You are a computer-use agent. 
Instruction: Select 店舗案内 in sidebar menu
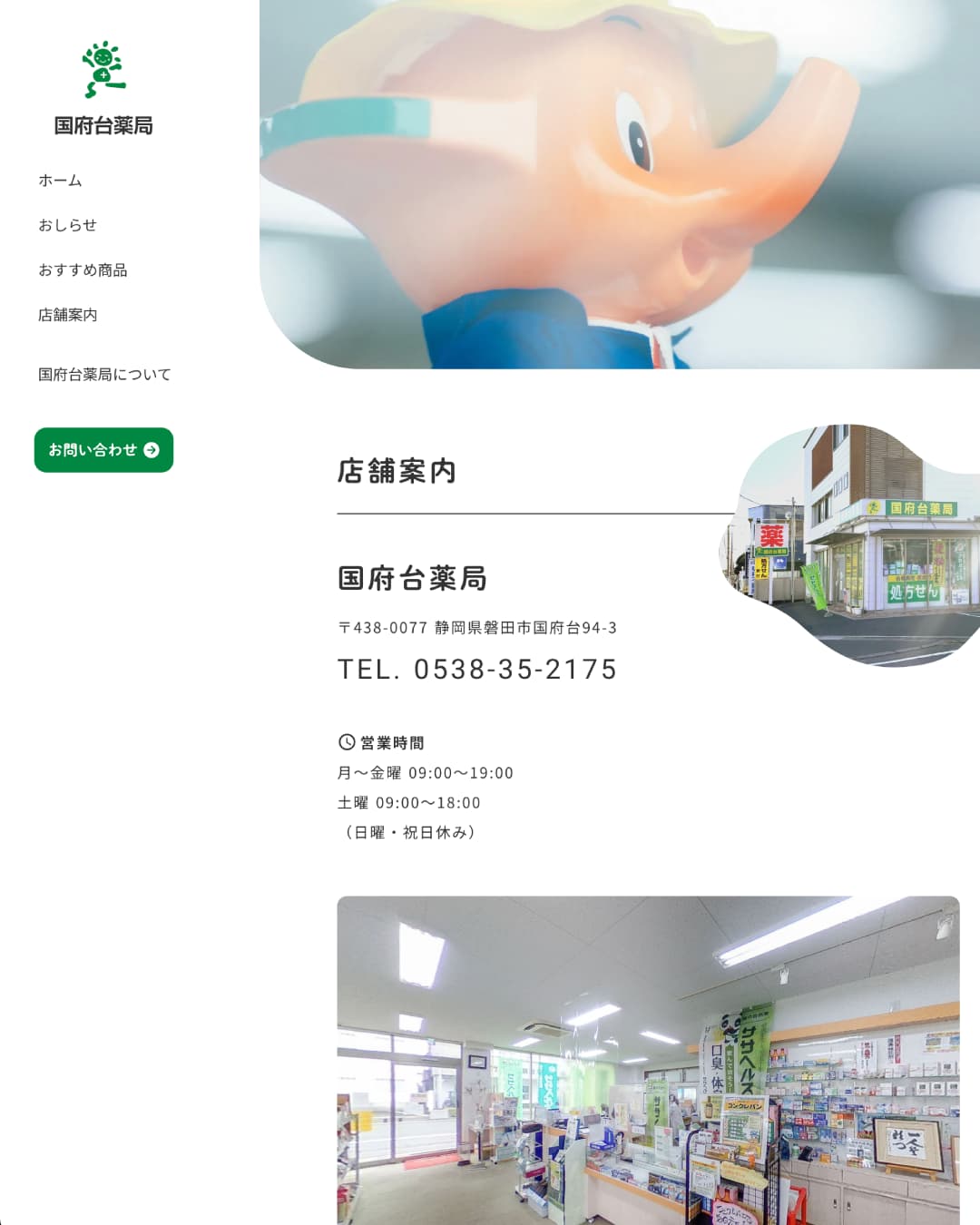point(68,315)
